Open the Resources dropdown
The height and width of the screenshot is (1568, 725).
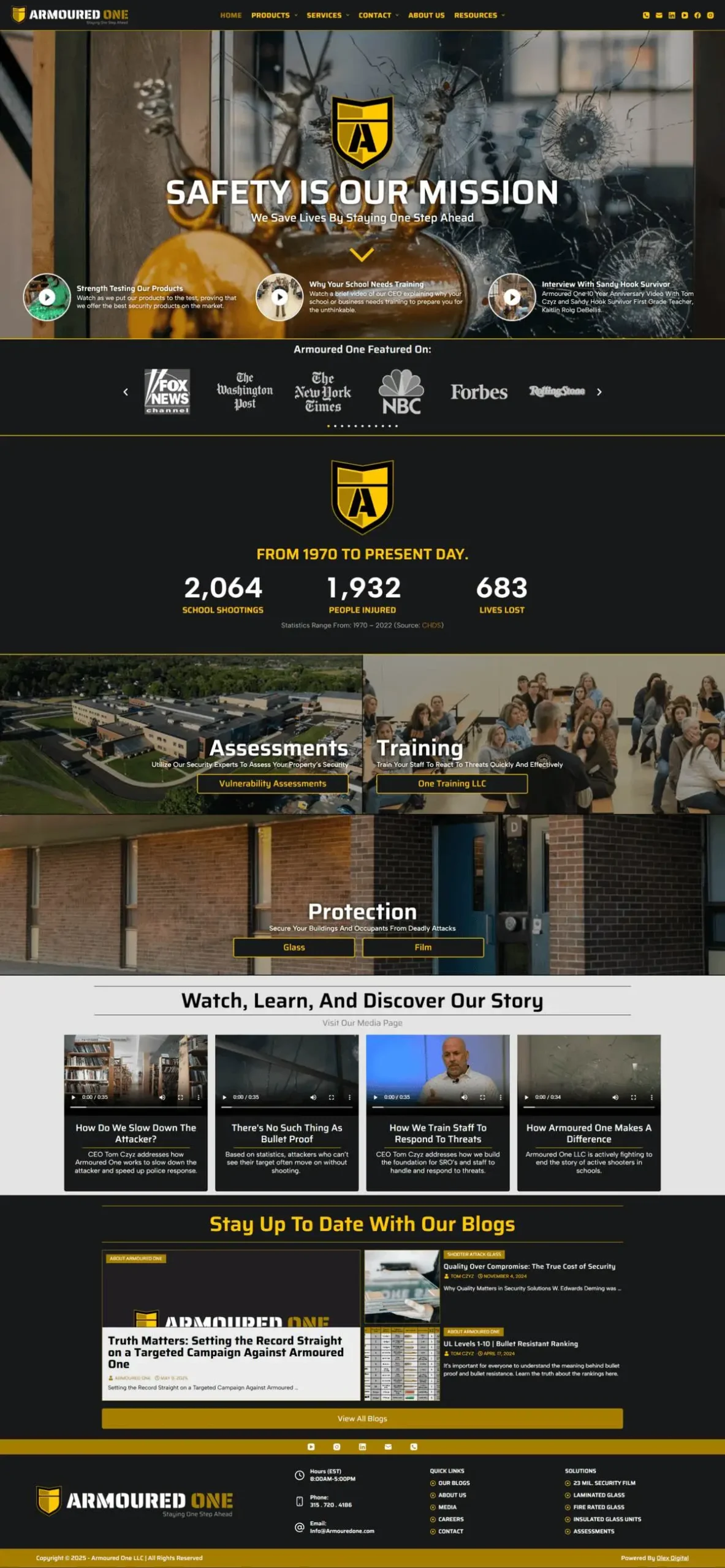click(x=479, y=15)
